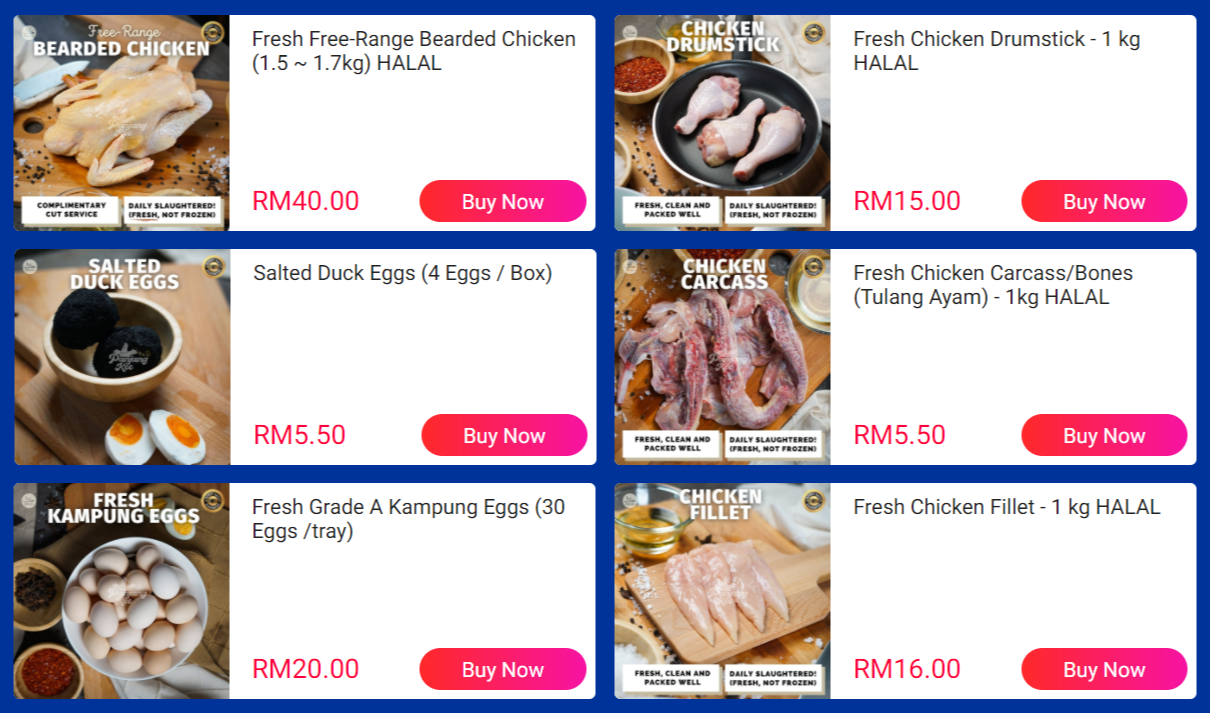Open the Salted Duck Eggs product photo
The height and width of the screenshot is (713, 1210).
click(122, 357)
